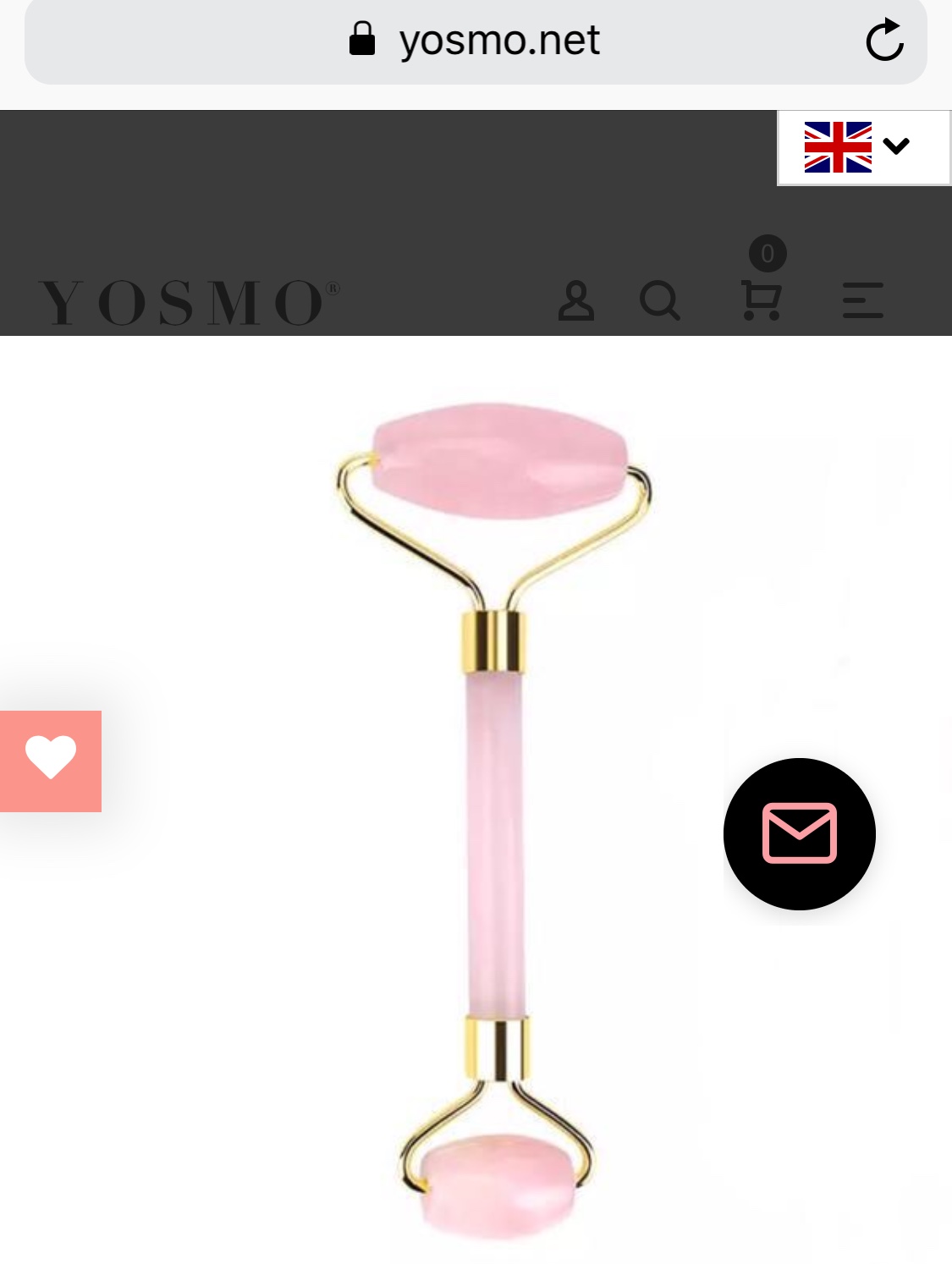Enlarge the rose quartz roller image
This screenshot has width=952, height=1264.
[495, 812]
